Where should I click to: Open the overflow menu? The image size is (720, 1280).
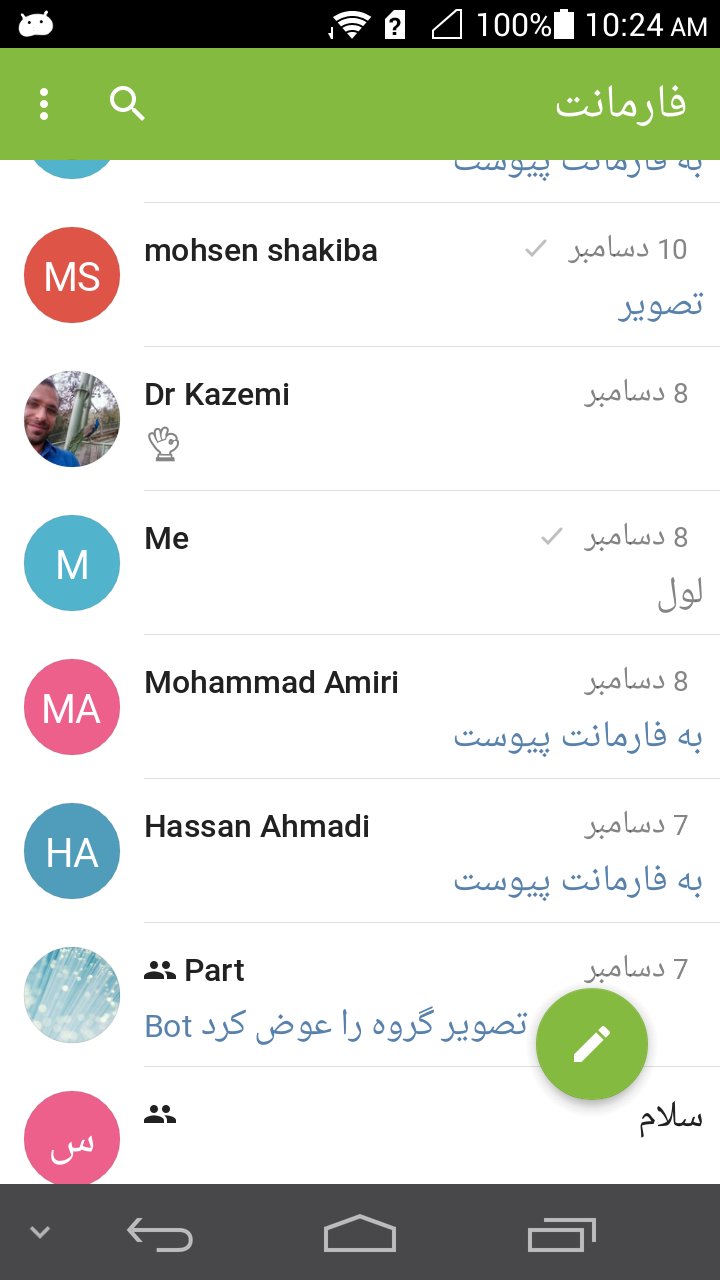pyautogui.click(x=44, y=104)
